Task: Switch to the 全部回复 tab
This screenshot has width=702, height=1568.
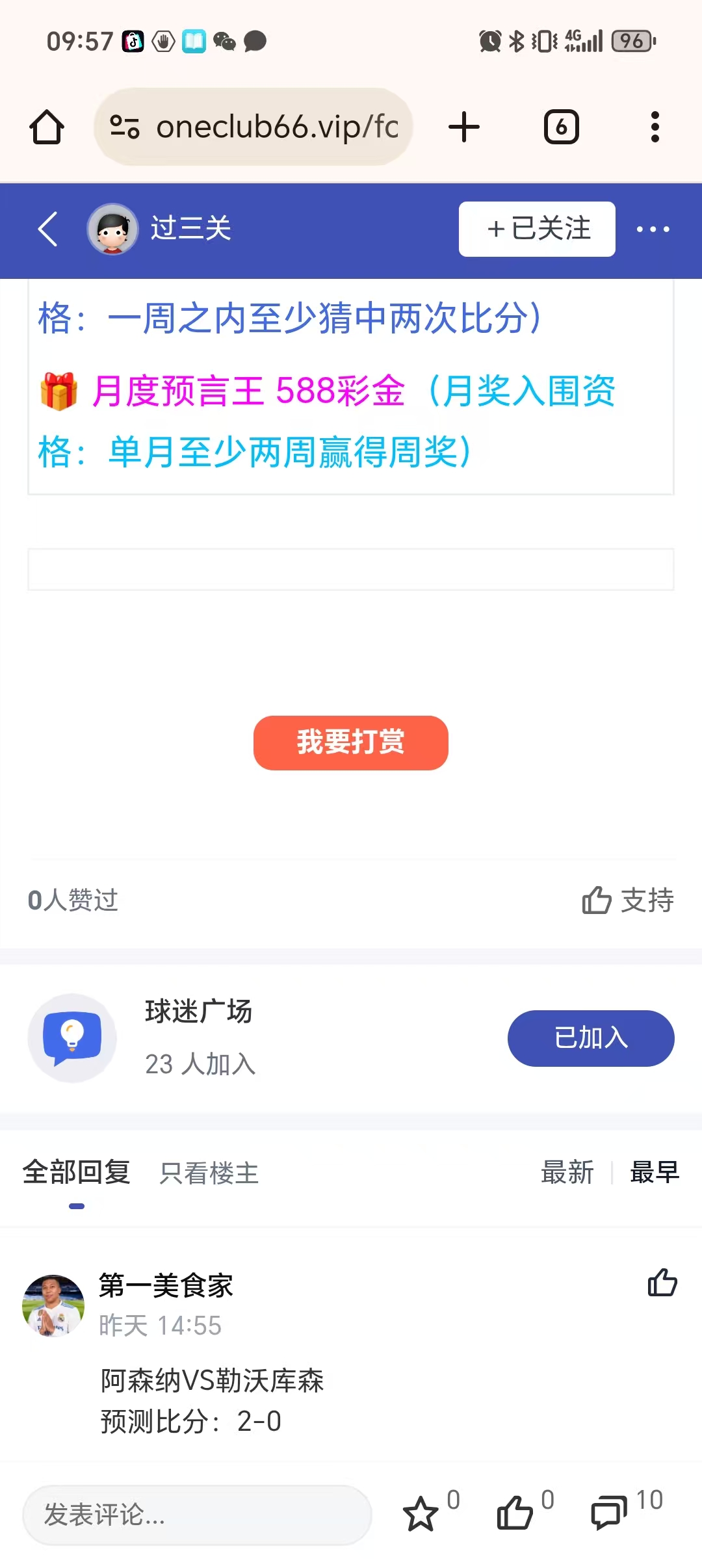Action: pos(77,1173)
